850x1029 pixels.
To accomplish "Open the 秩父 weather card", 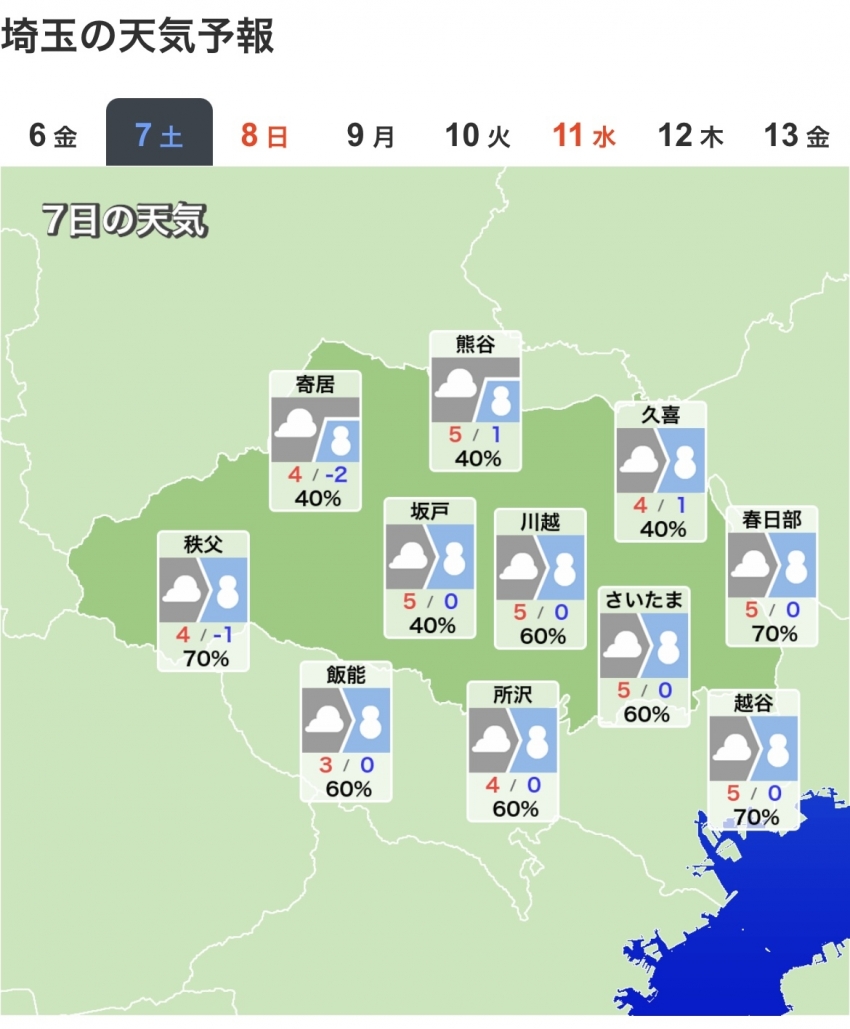I will tap(203, 600).
